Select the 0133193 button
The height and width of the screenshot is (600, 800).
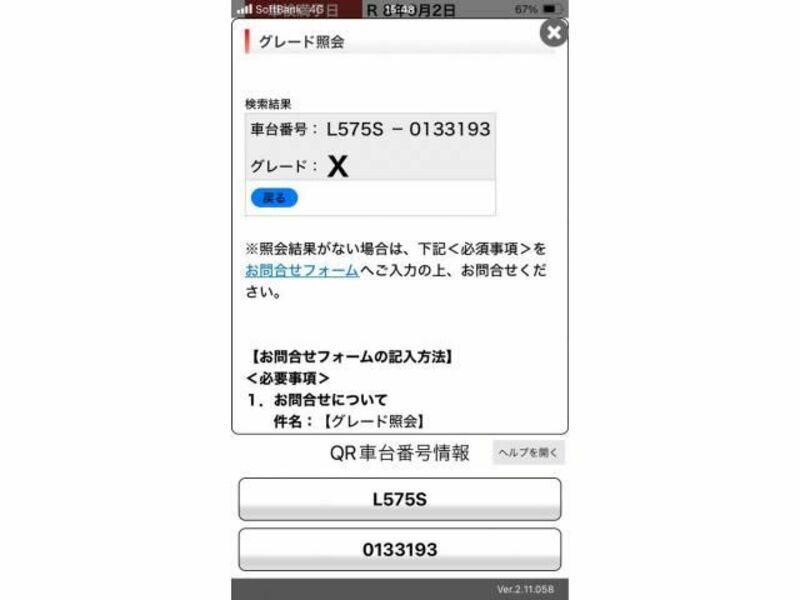pyautogui.click(x=399, y=550)
